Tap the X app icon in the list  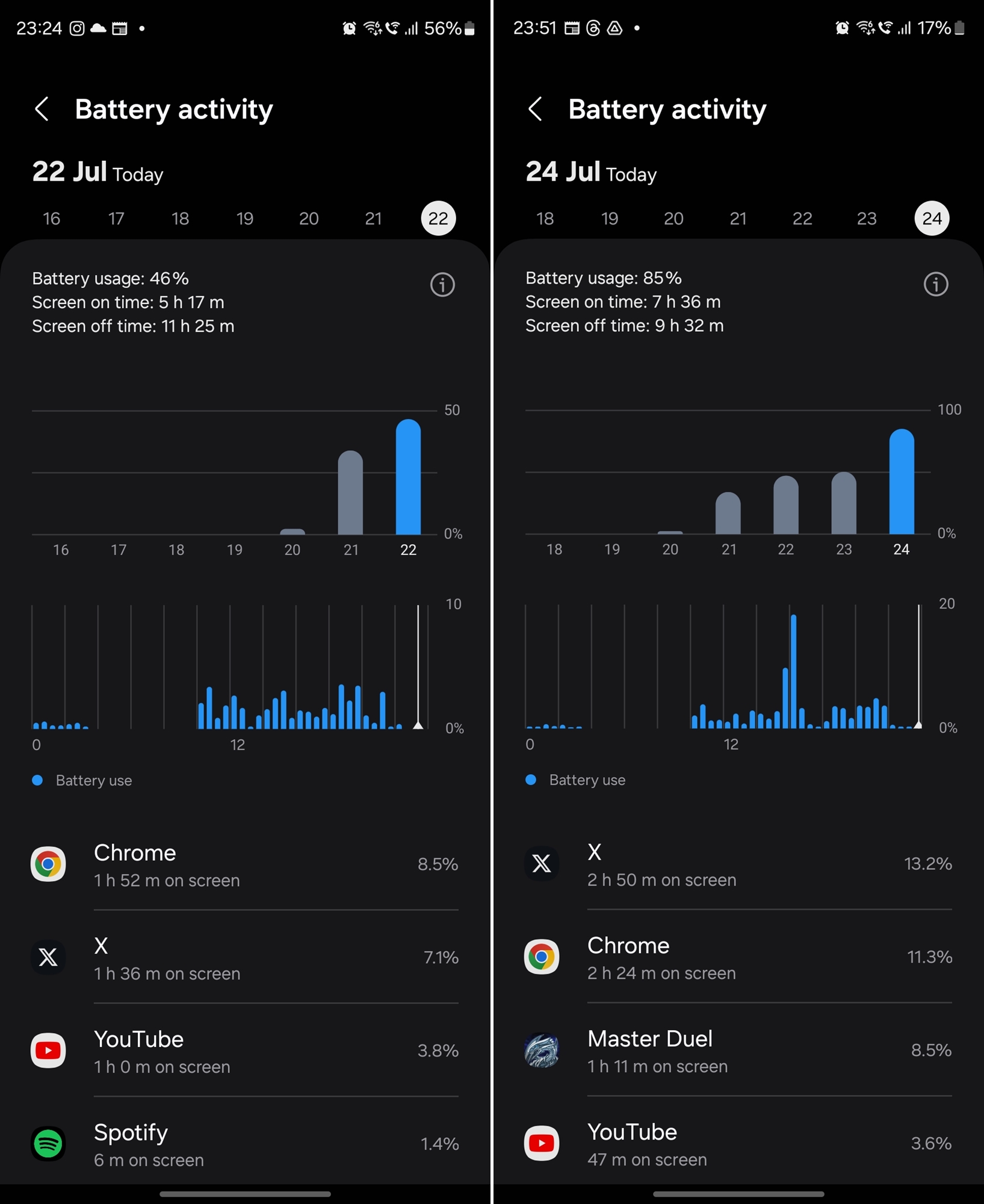tap(48, 958)
